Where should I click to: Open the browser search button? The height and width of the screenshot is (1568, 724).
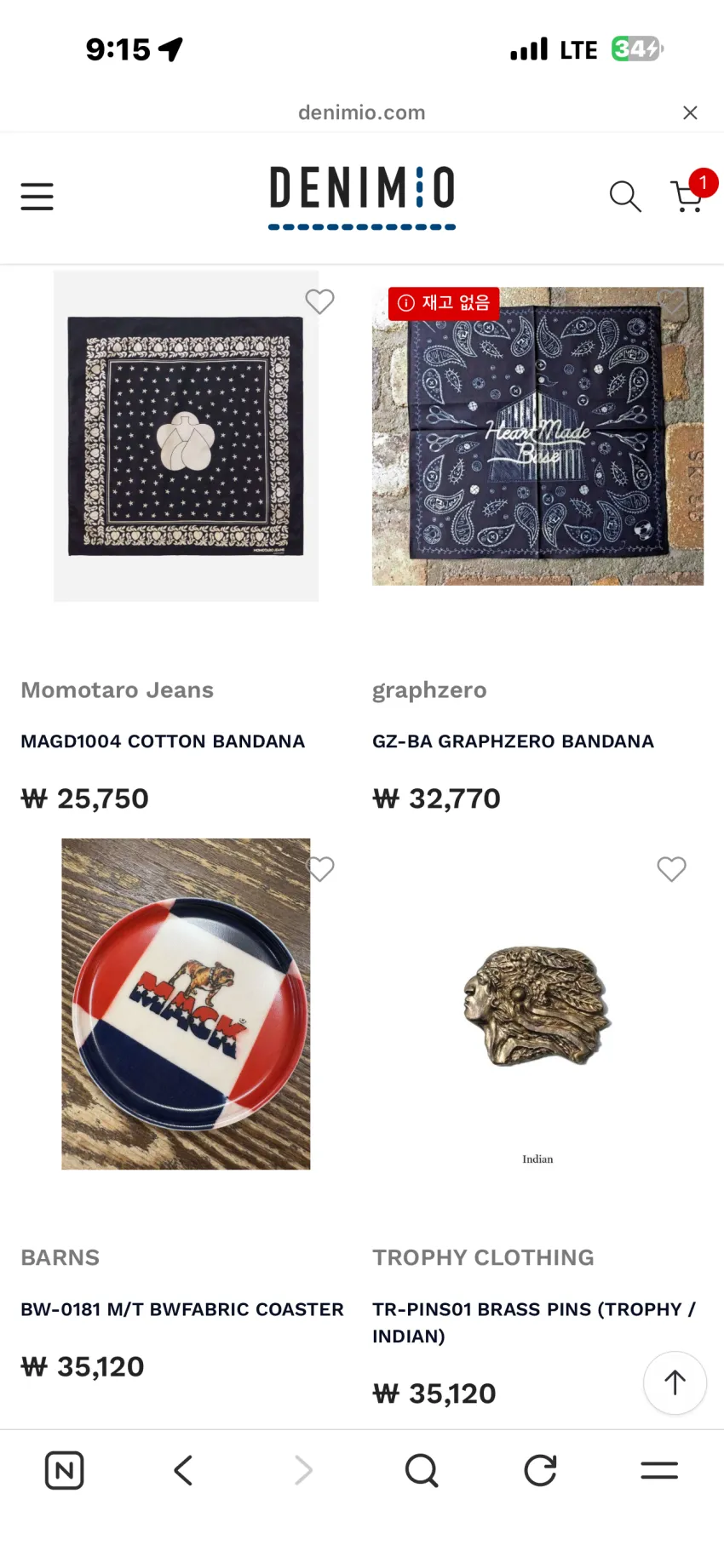point(422,1470)
